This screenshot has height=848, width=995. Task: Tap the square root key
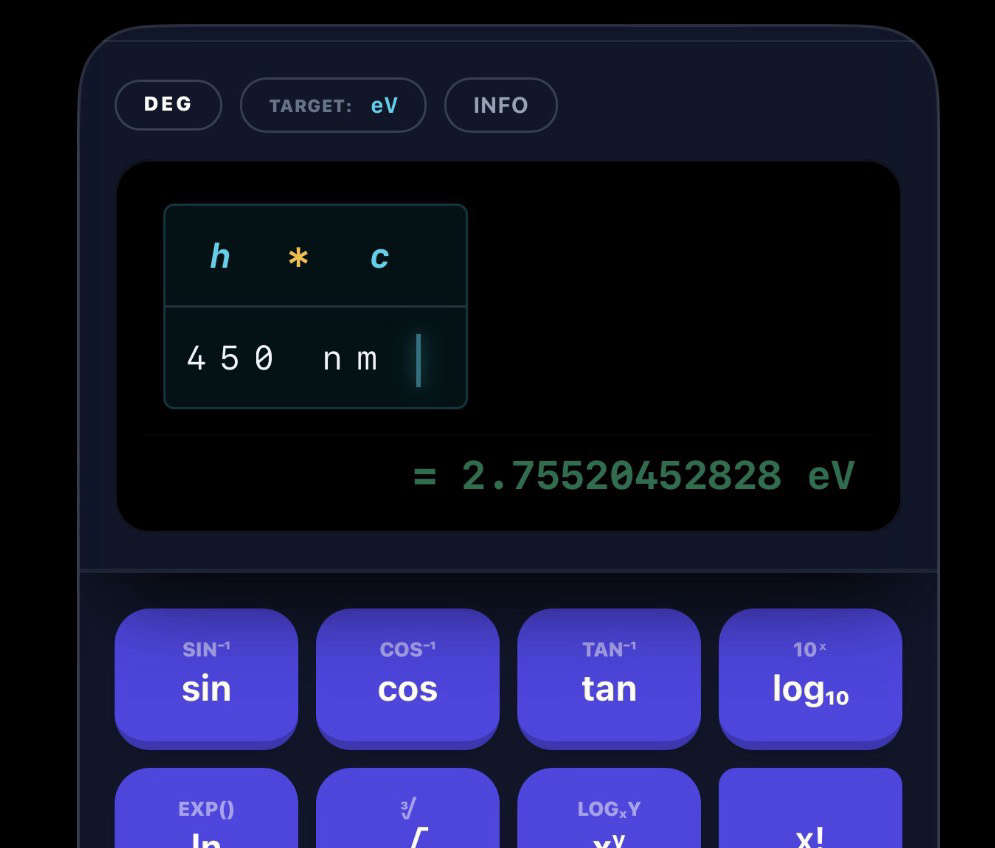[407, 815]
